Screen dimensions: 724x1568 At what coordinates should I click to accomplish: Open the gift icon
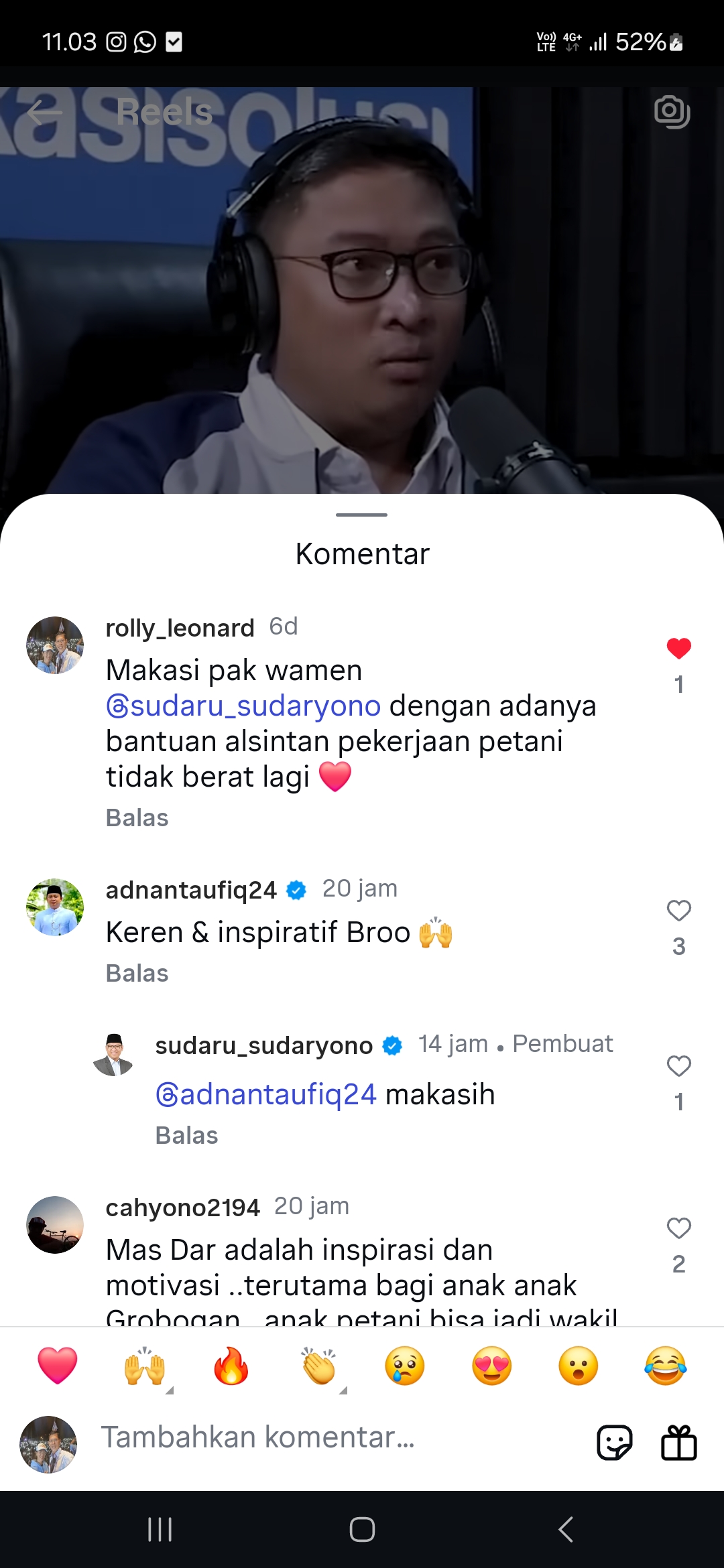(x=679, y=1442)
